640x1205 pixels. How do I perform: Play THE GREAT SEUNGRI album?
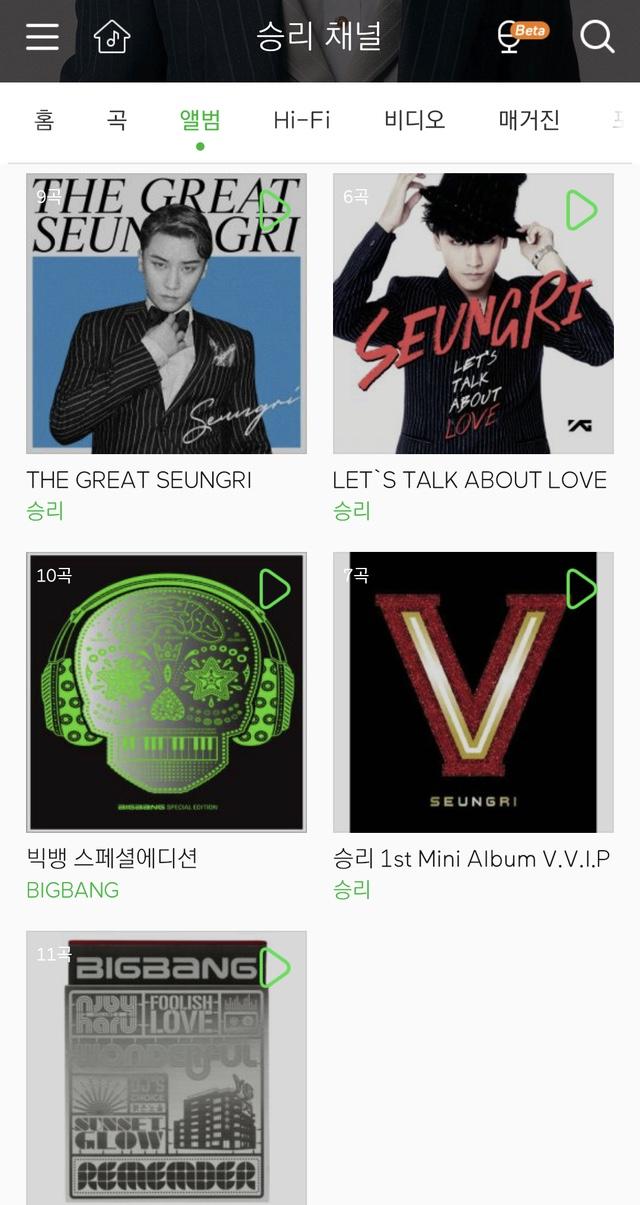(275, 210)
